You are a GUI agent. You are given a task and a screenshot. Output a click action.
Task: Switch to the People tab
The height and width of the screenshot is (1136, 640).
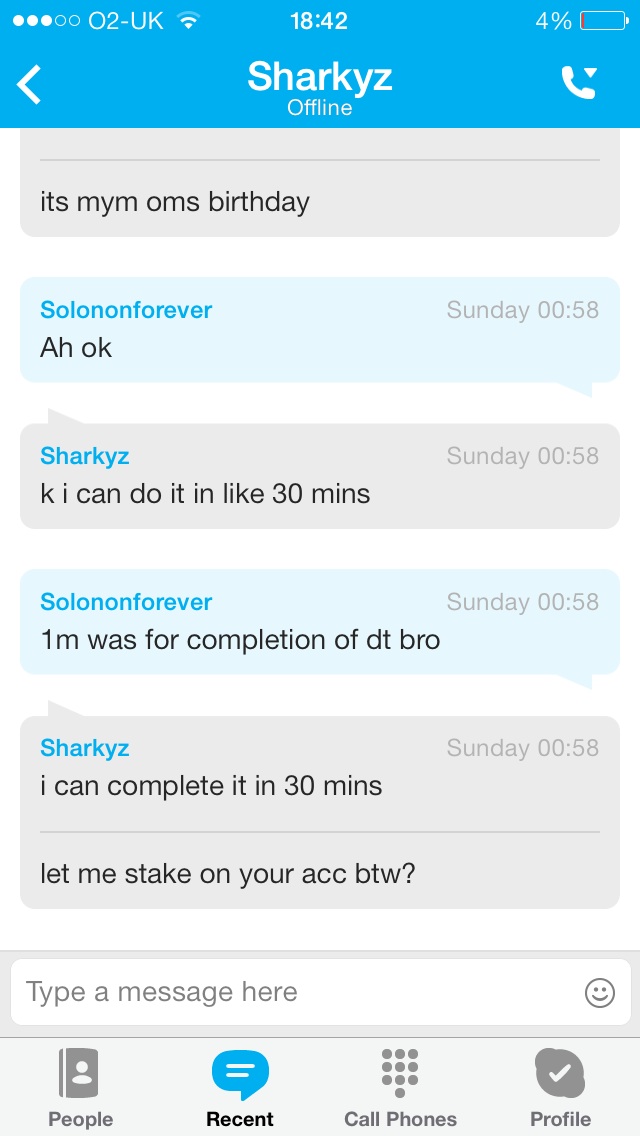[x=80, y=1088]
